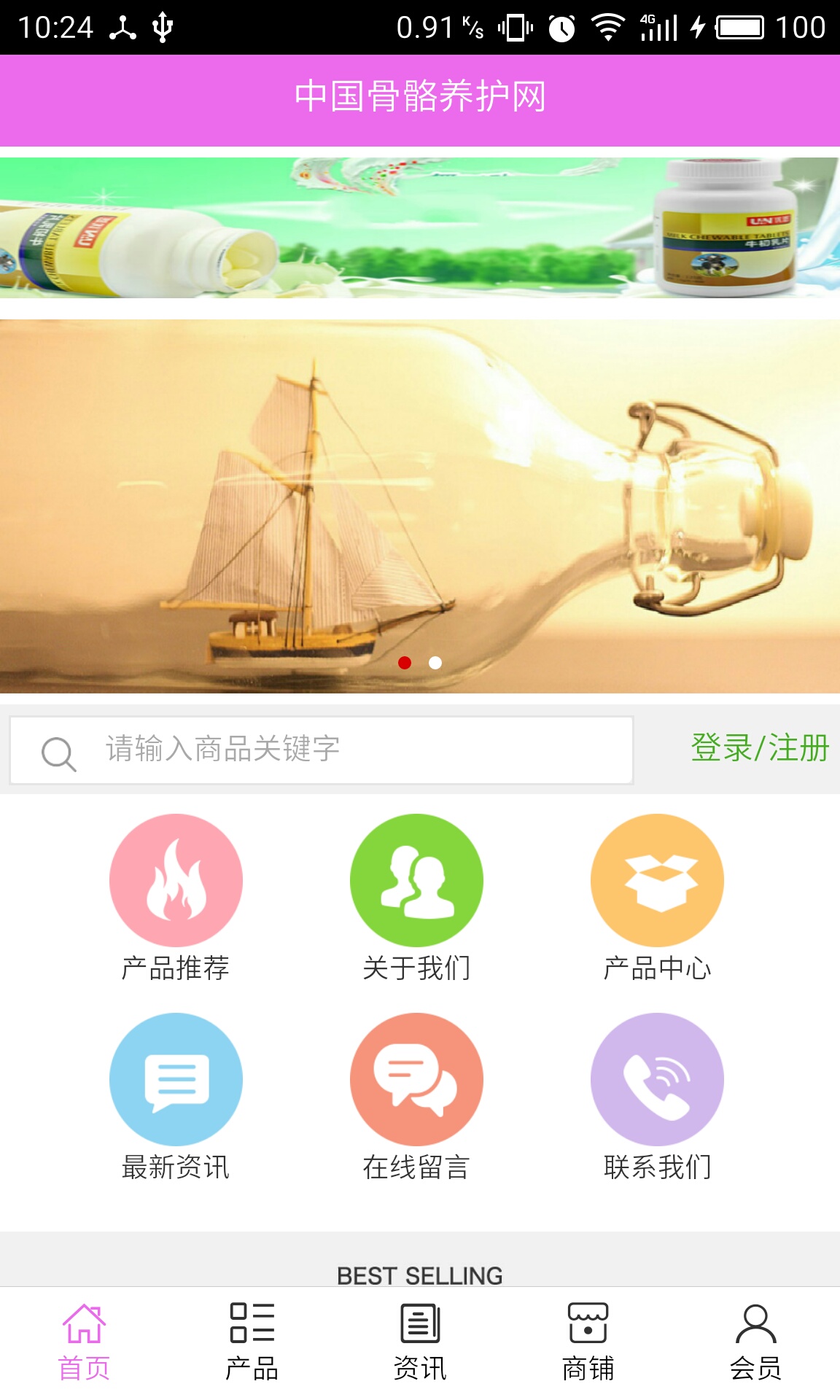
Task: Click the magnifier icon in search bar
Action: pyautogui.click(x=57, y=752)
